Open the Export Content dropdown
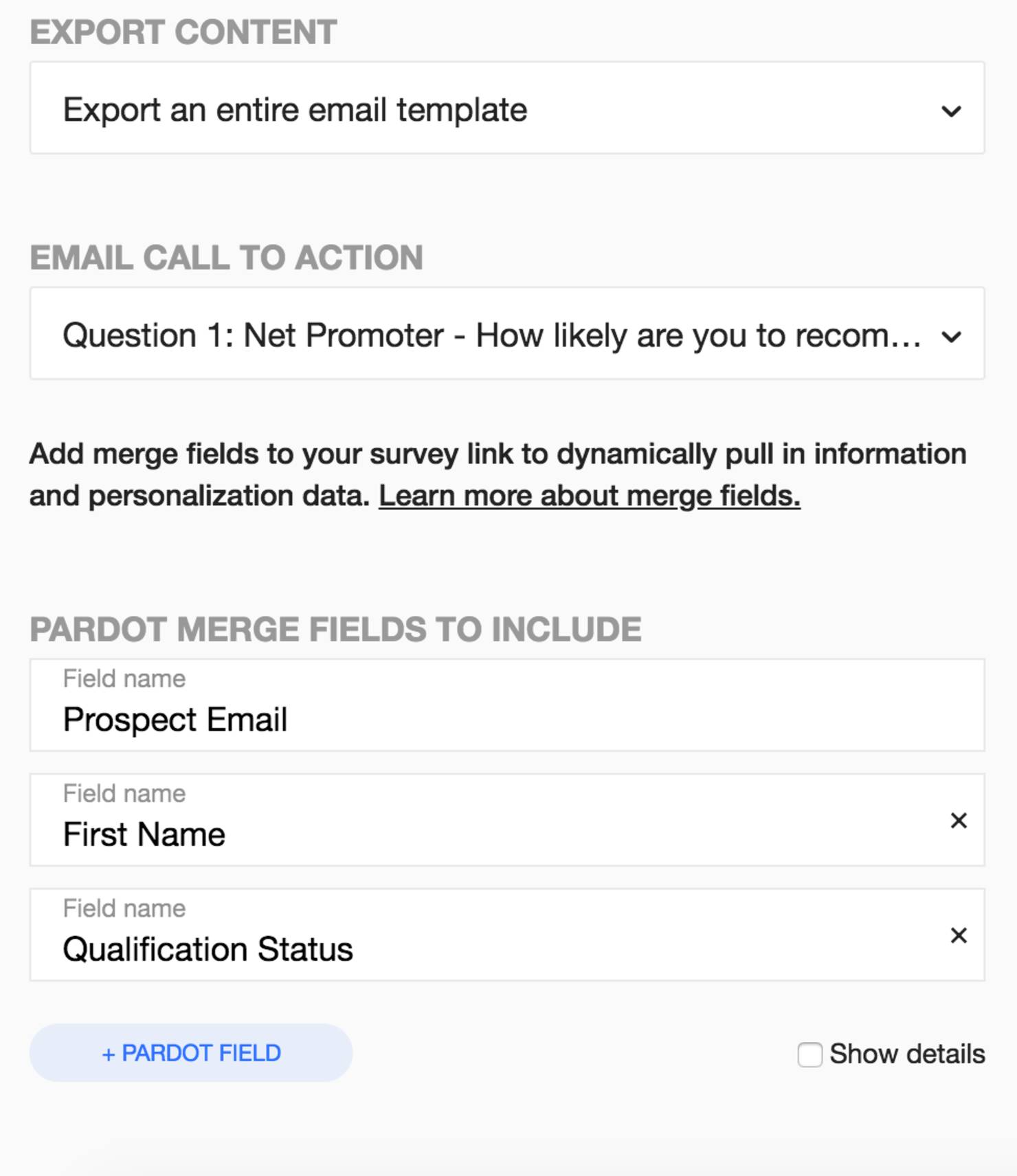The width and height of the screenshot is (1017, 1176). point(506,109)
